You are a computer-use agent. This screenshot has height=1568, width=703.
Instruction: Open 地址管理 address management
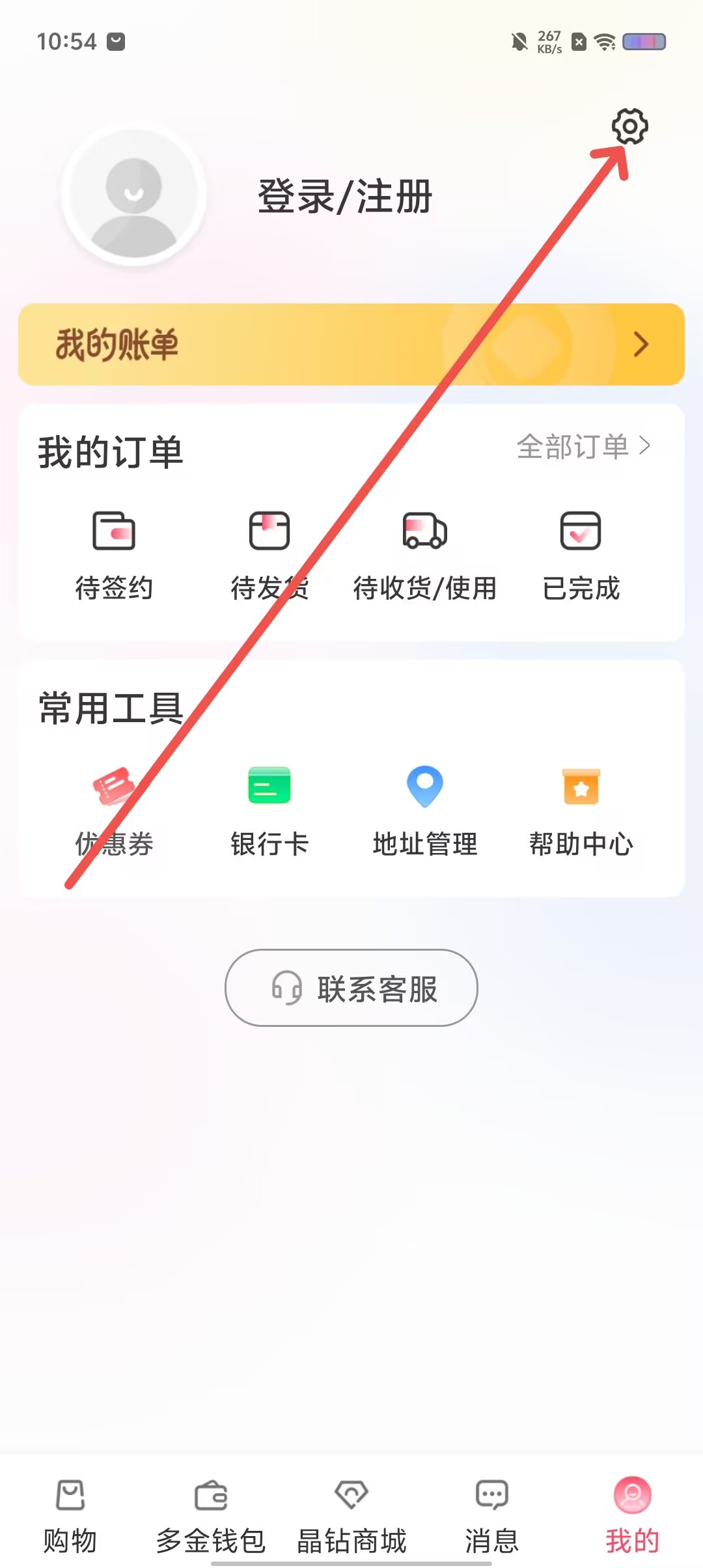(425, 811)
